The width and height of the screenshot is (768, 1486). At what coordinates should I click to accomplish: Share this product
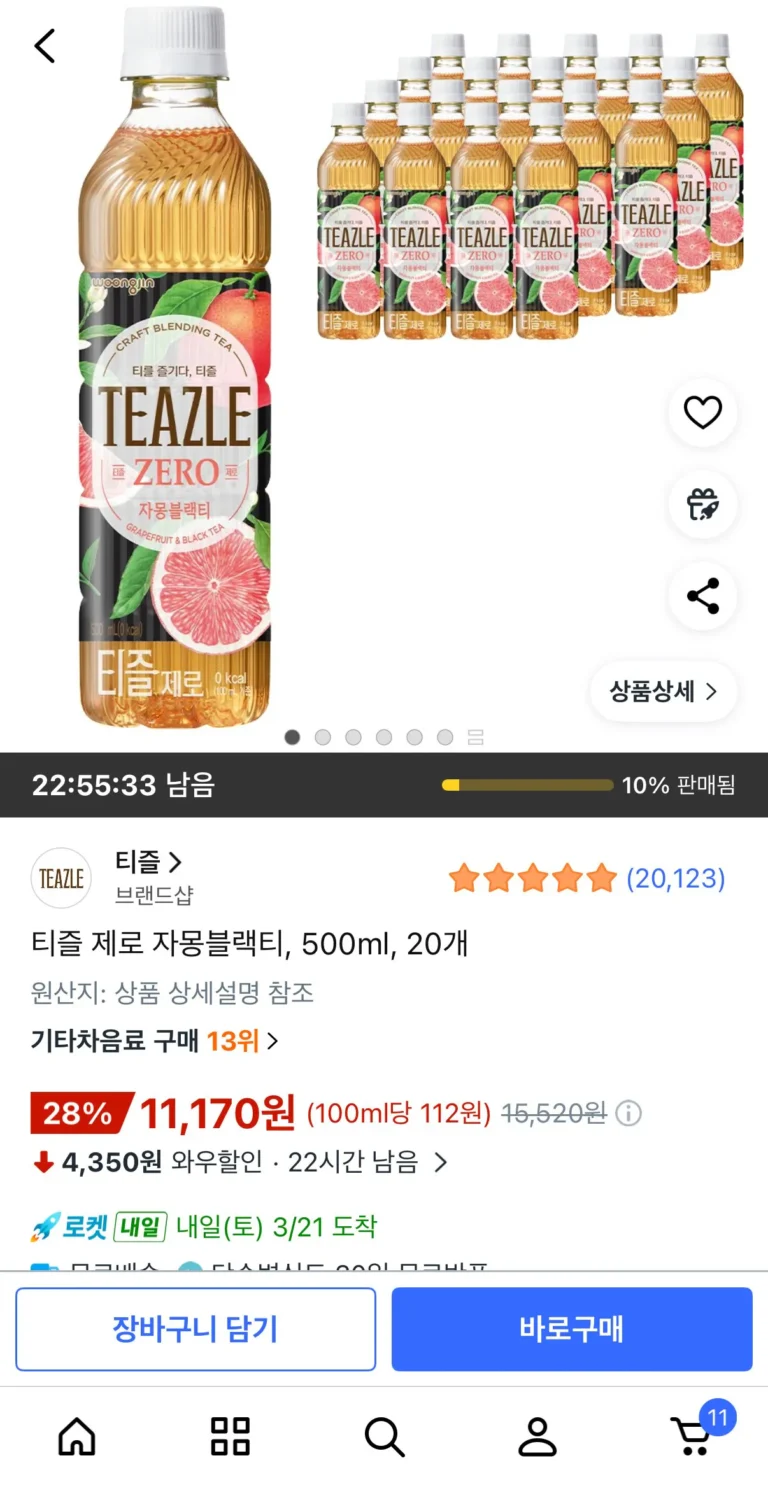click(703, 596)
